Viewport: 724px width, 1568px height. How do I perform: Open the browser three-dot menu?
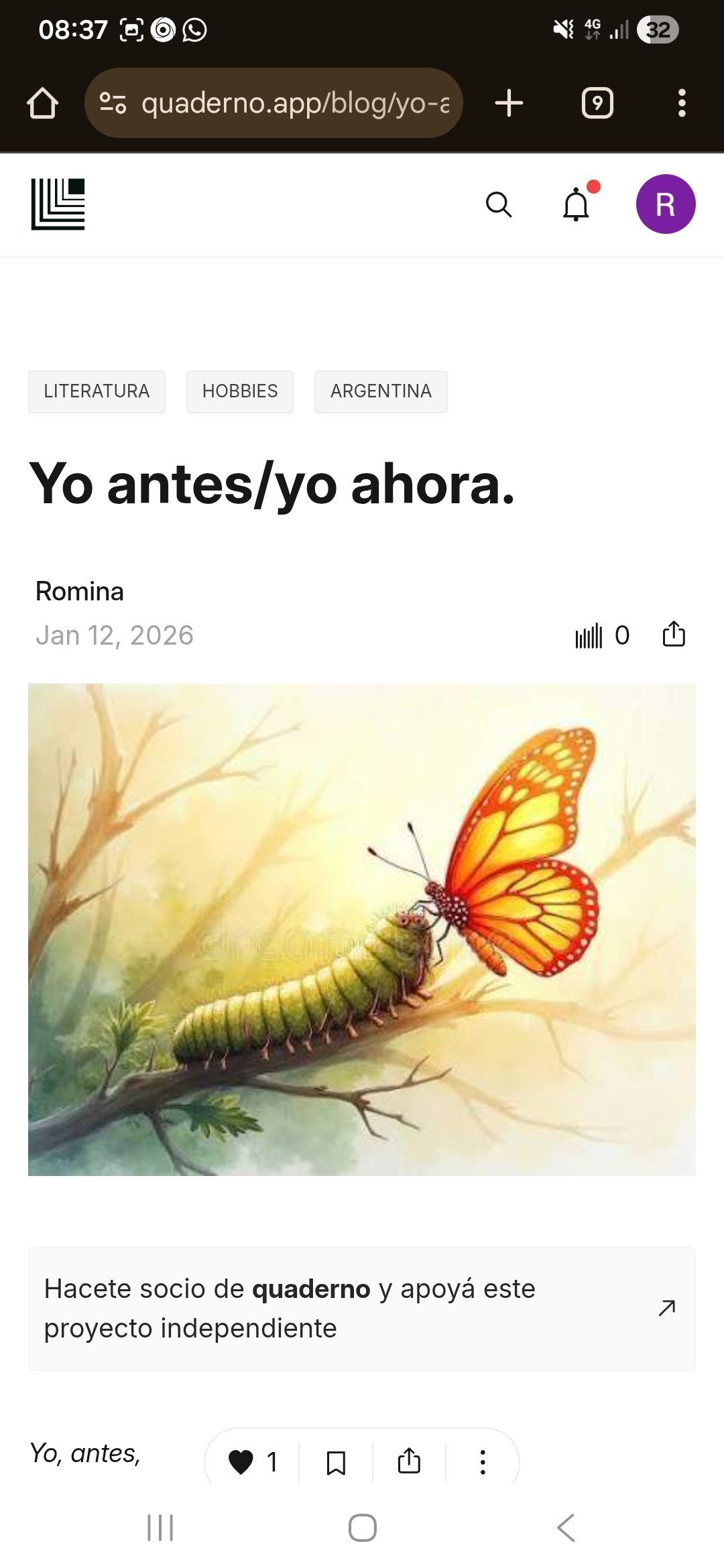pyautogui.click(x=682, y=103)
